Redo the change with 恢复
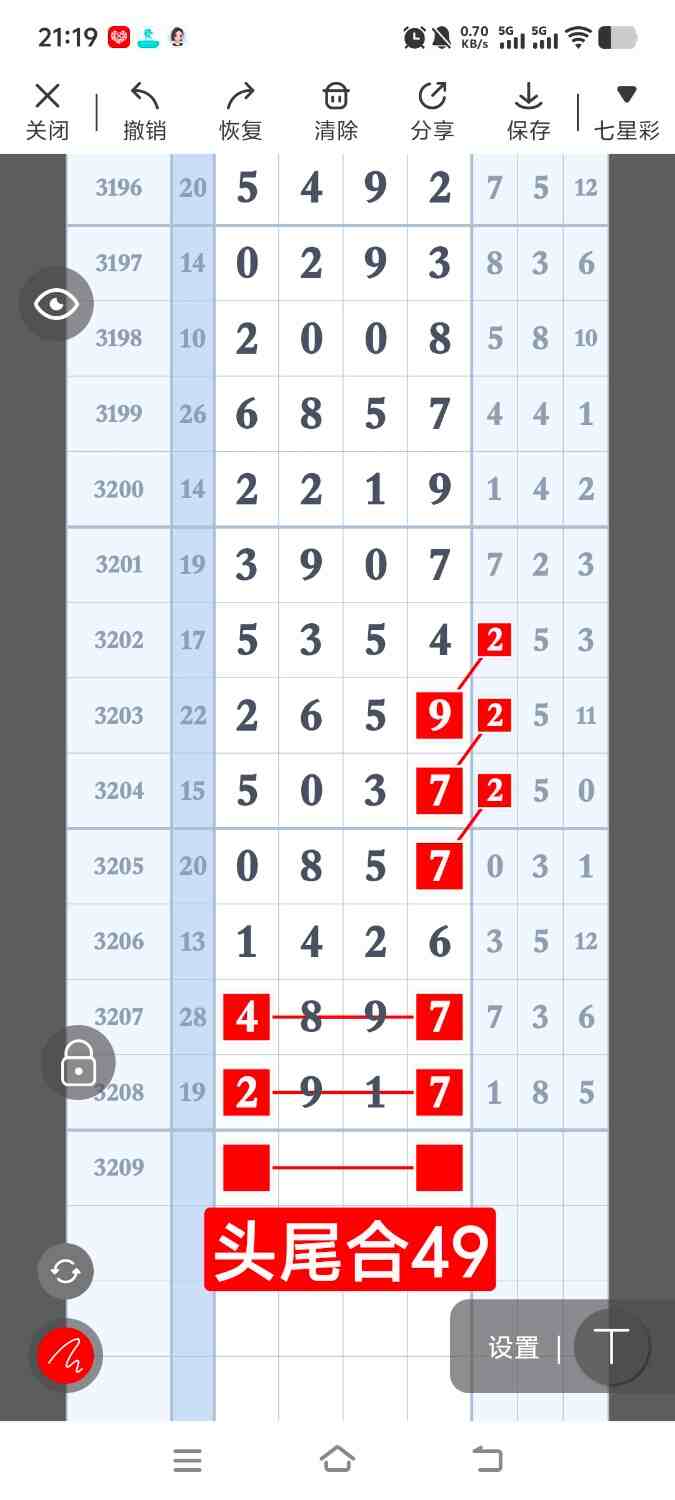The width and height of the screenshot is (675, 1500). (x=240, y=111)
